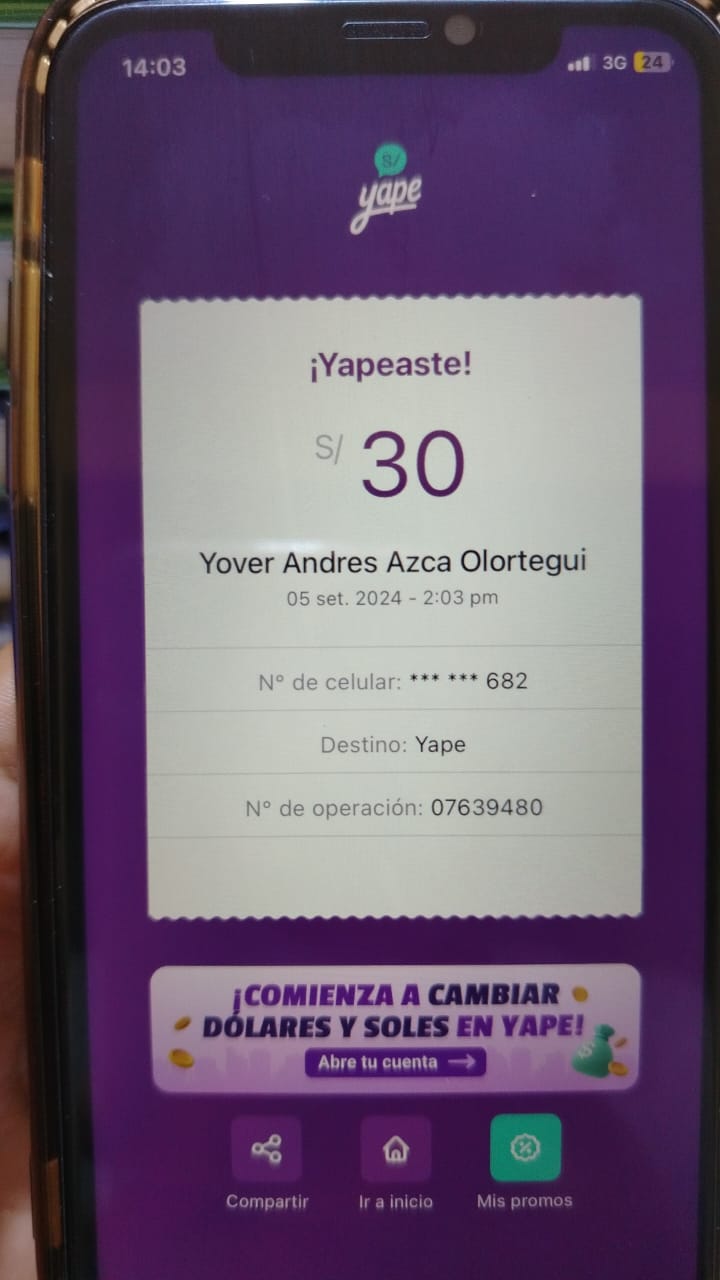Image resolution: width=720 pixels, height=1280 pixels.
Task: Open Mis promos
Action: pyautogui.click(x=525, y=1148)
